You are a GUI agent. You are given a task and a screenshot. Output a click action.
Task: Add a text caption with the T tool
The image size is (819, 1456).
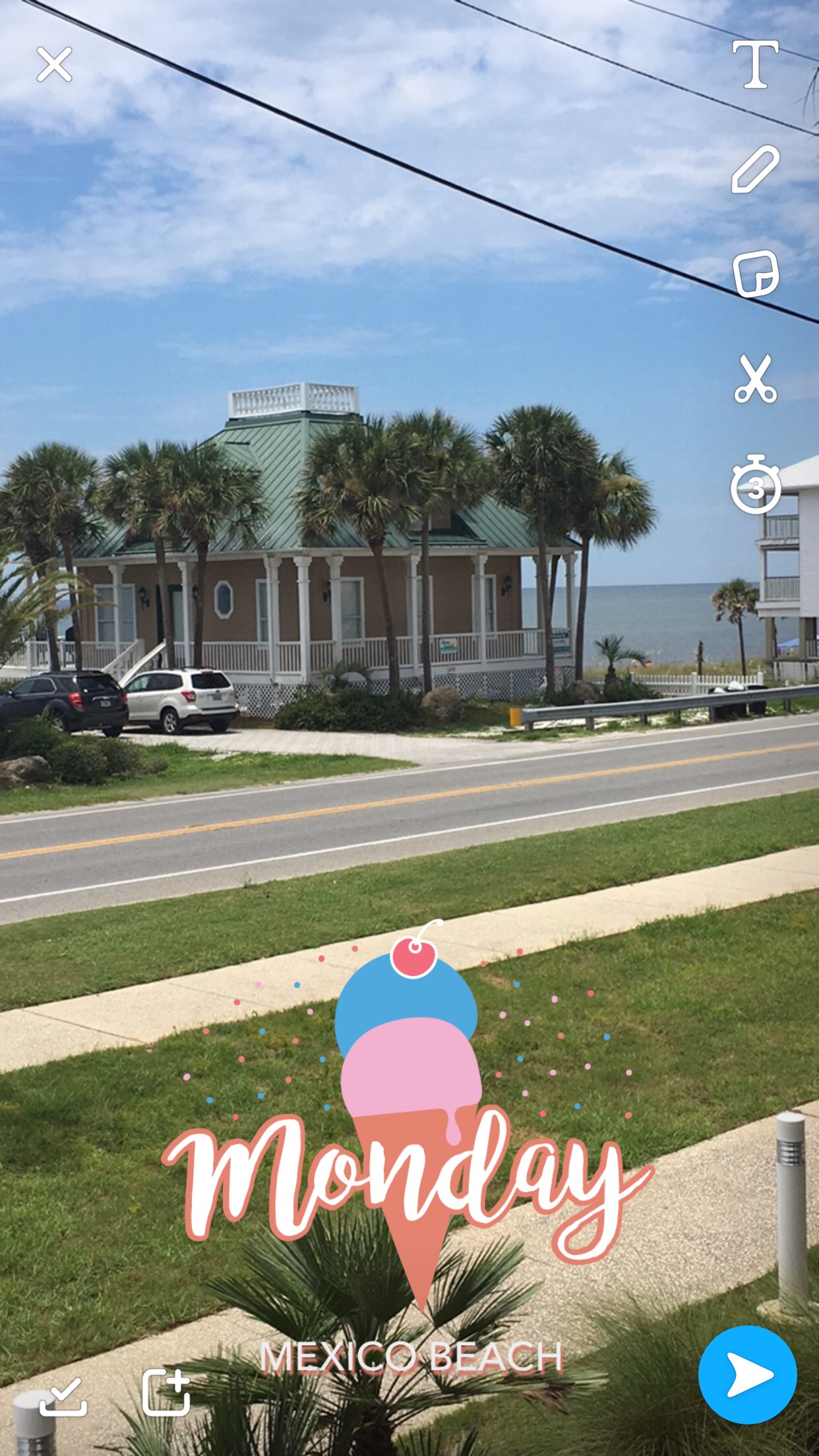coord(755,64)
